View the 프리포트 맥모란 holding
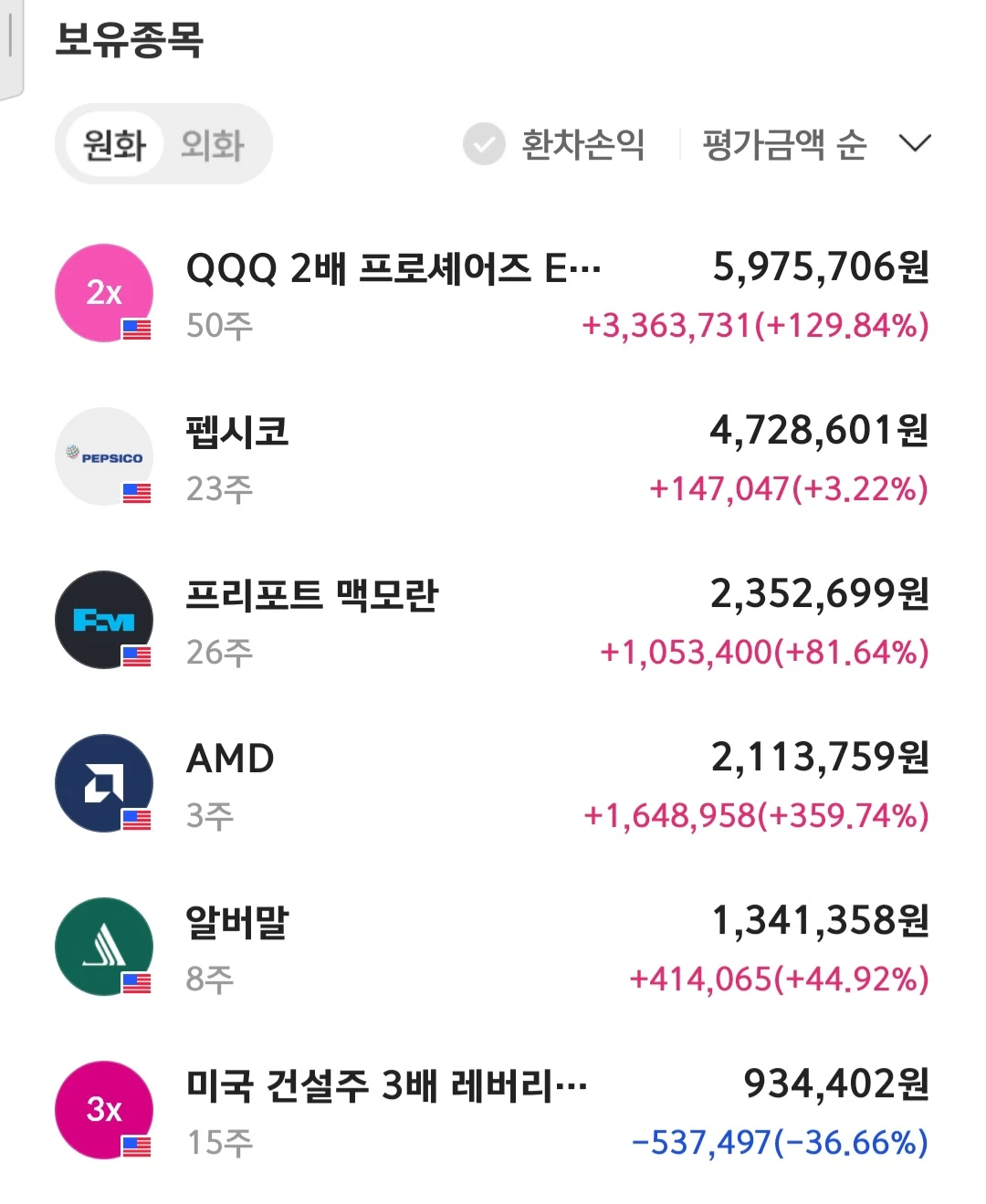The image size is (986, 1204). pyautogui.click(x=493, y=621)
